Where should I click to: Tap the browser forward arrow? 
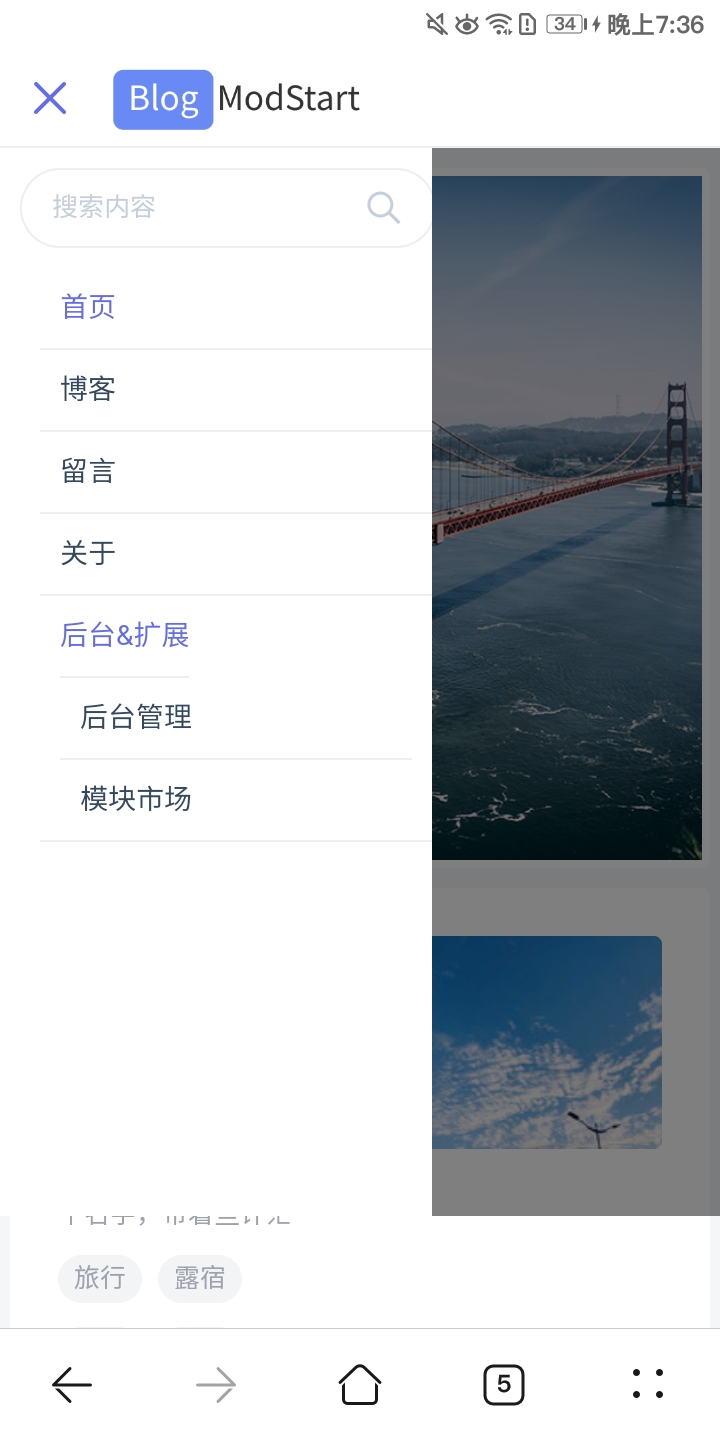[x=216, y=1384]
